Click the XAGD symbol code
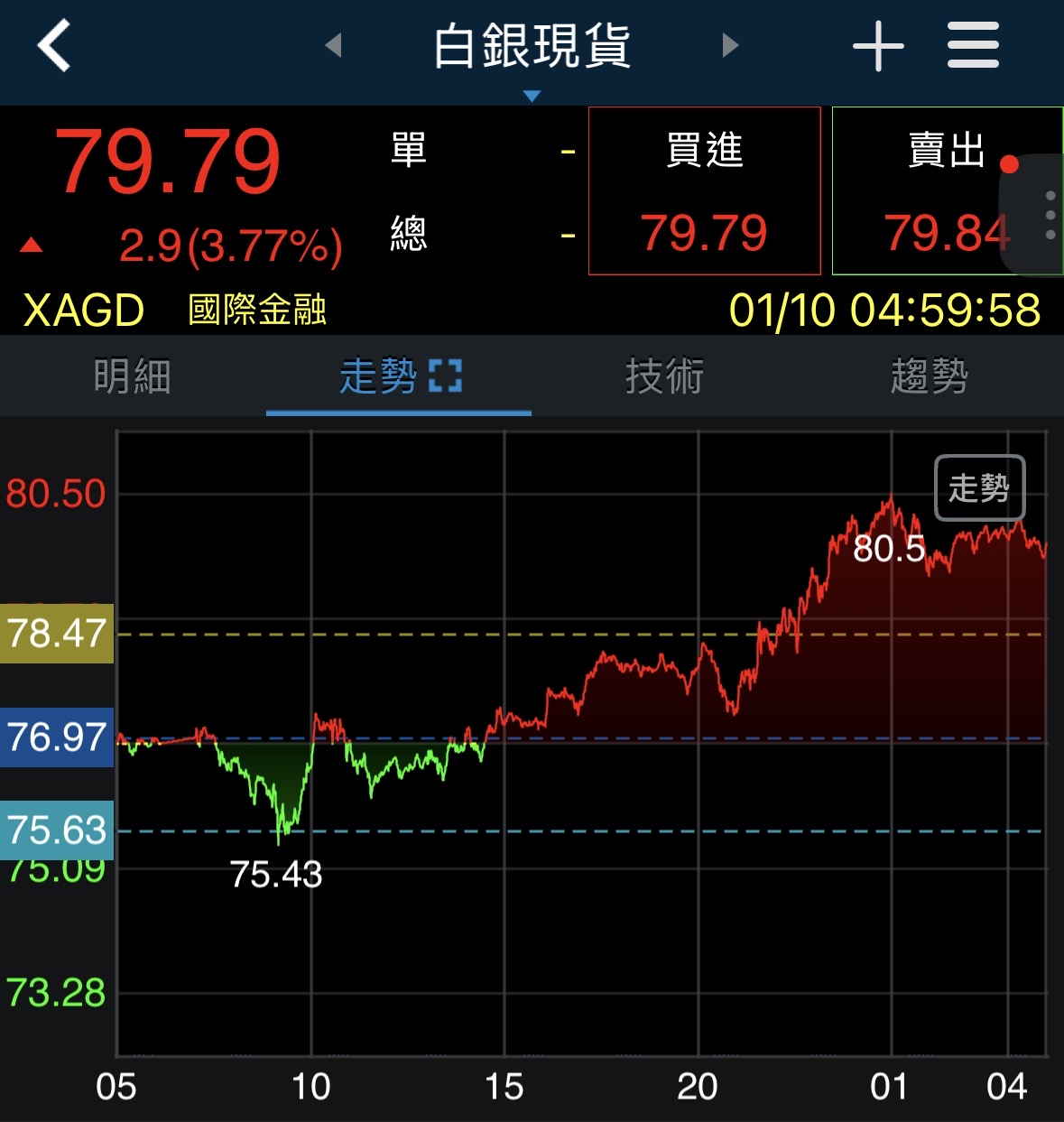 [79, 309]
